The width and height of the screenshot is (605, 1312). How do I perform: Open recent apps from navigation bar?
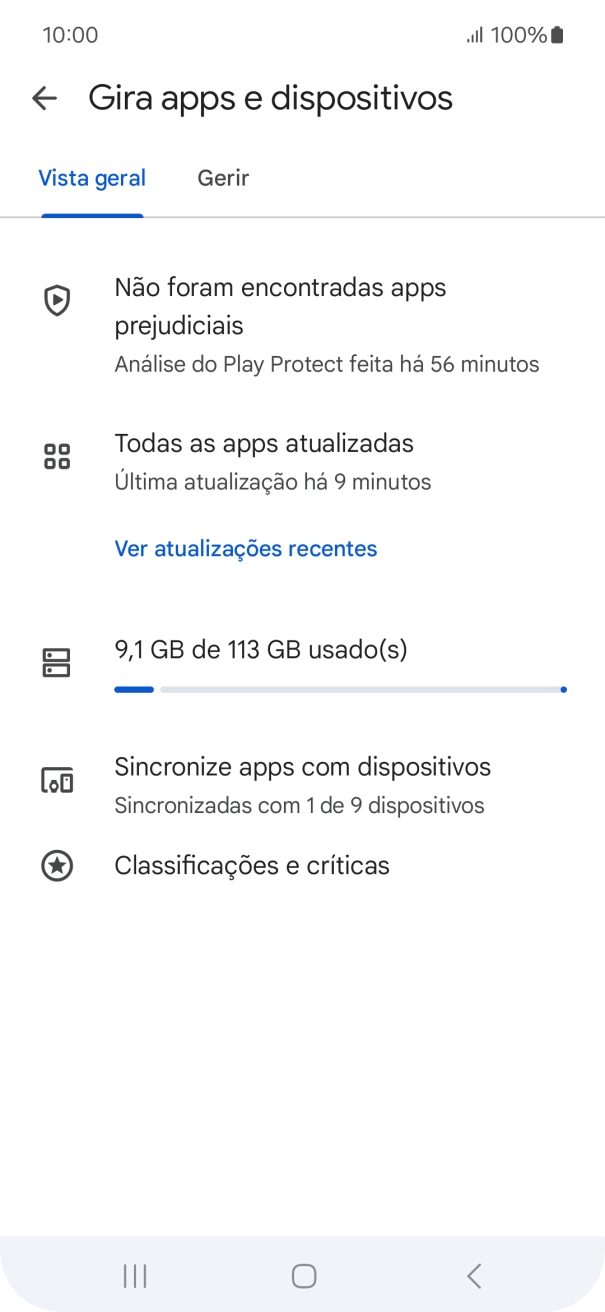pos(134,1275)
